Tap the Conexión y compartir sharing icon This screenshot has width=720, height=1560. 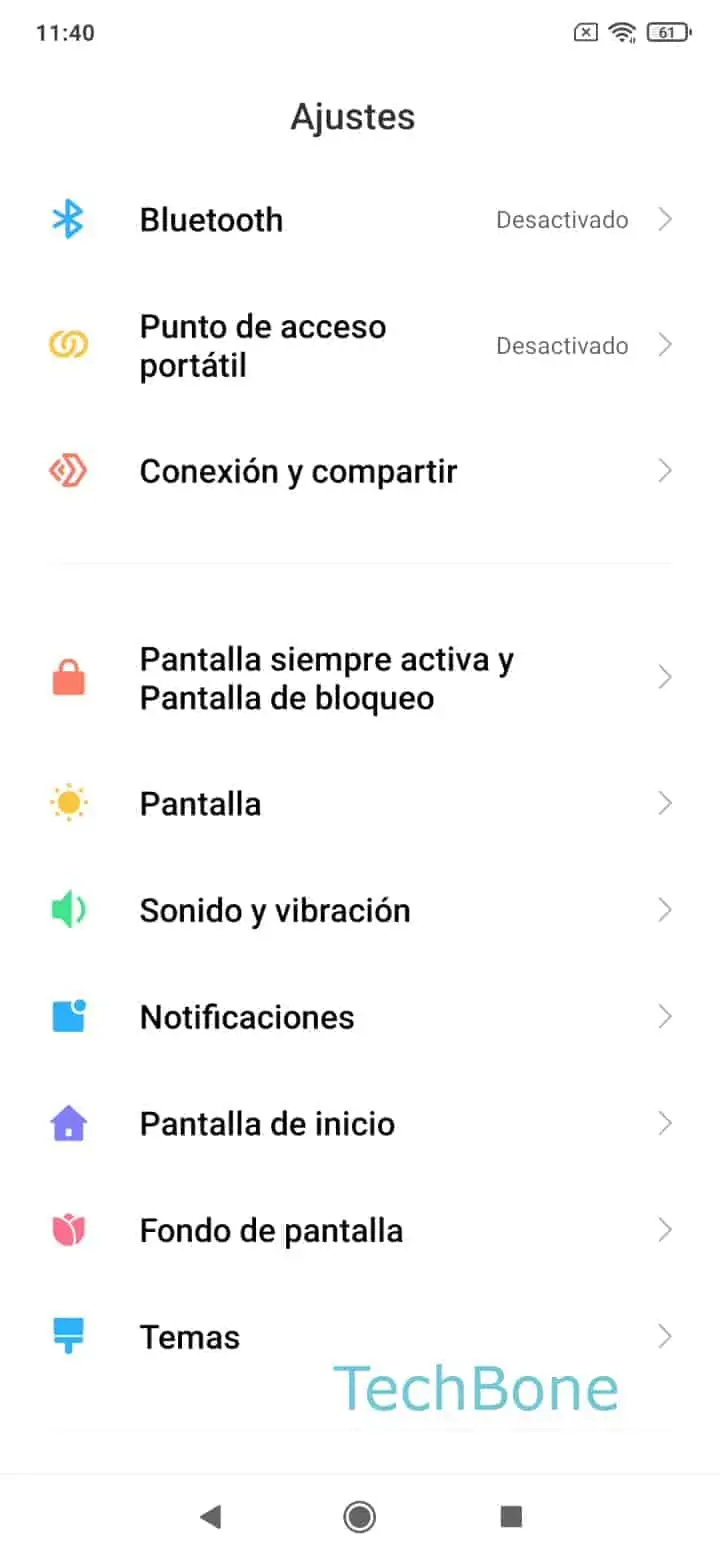coord(68,470)
